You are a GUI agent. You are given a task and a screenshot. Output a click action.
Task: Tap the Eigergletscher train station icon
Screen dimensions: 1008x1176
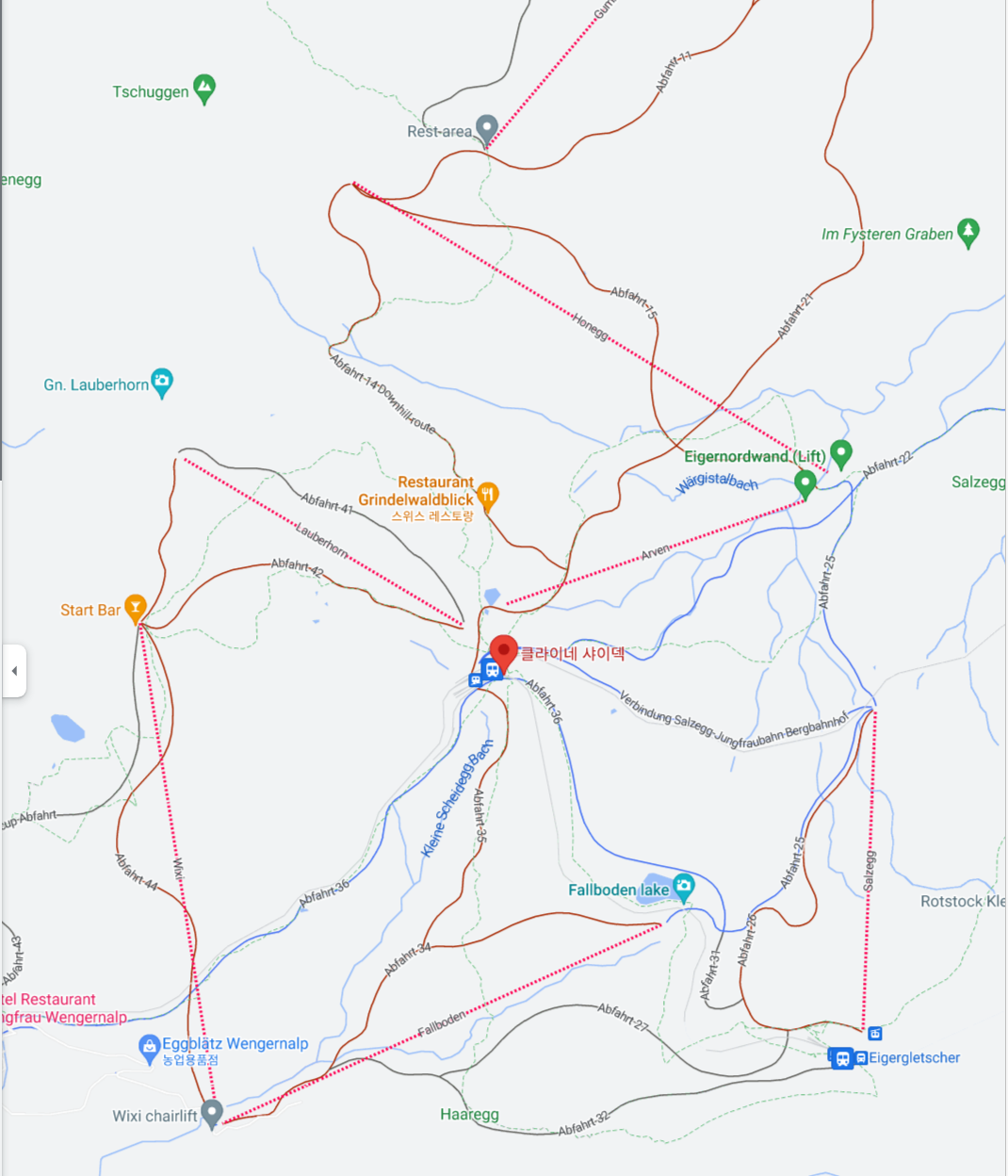coord(843,1058)
